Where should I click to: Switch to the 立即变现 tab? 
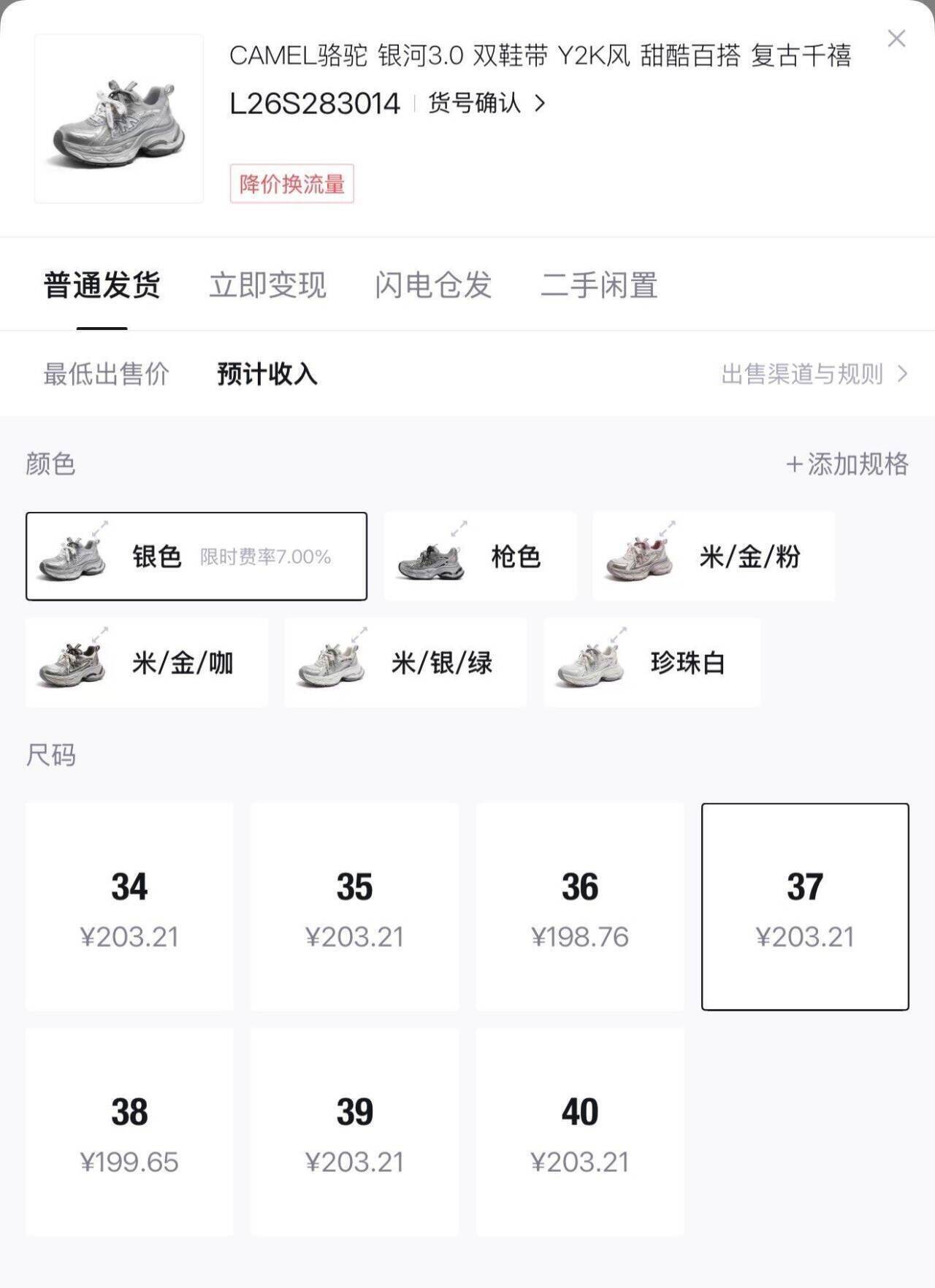pos(267,285)
